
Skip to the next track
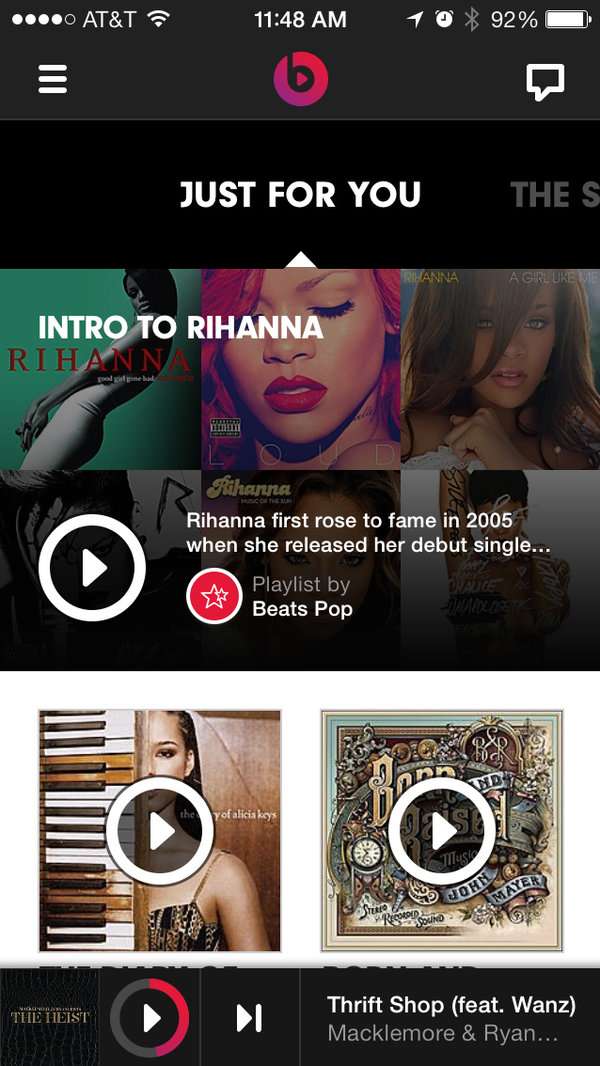[249, 1018]
